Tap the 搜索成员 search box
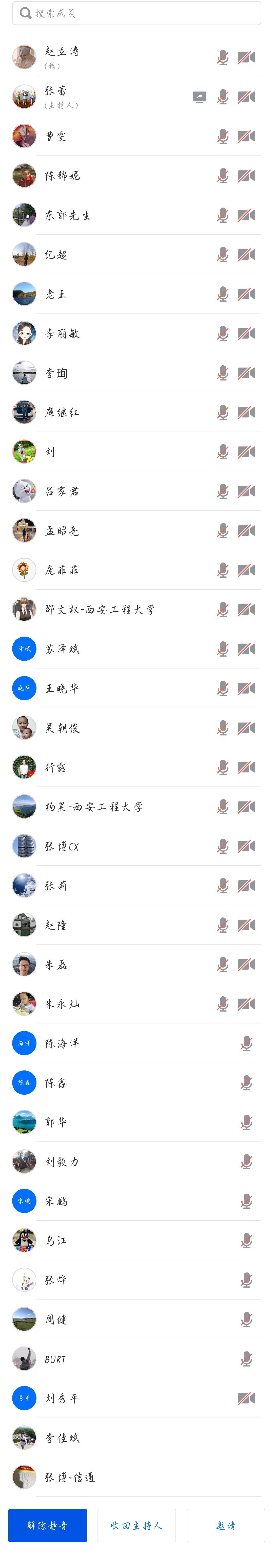272x1568 pixels. click(136, 13)
